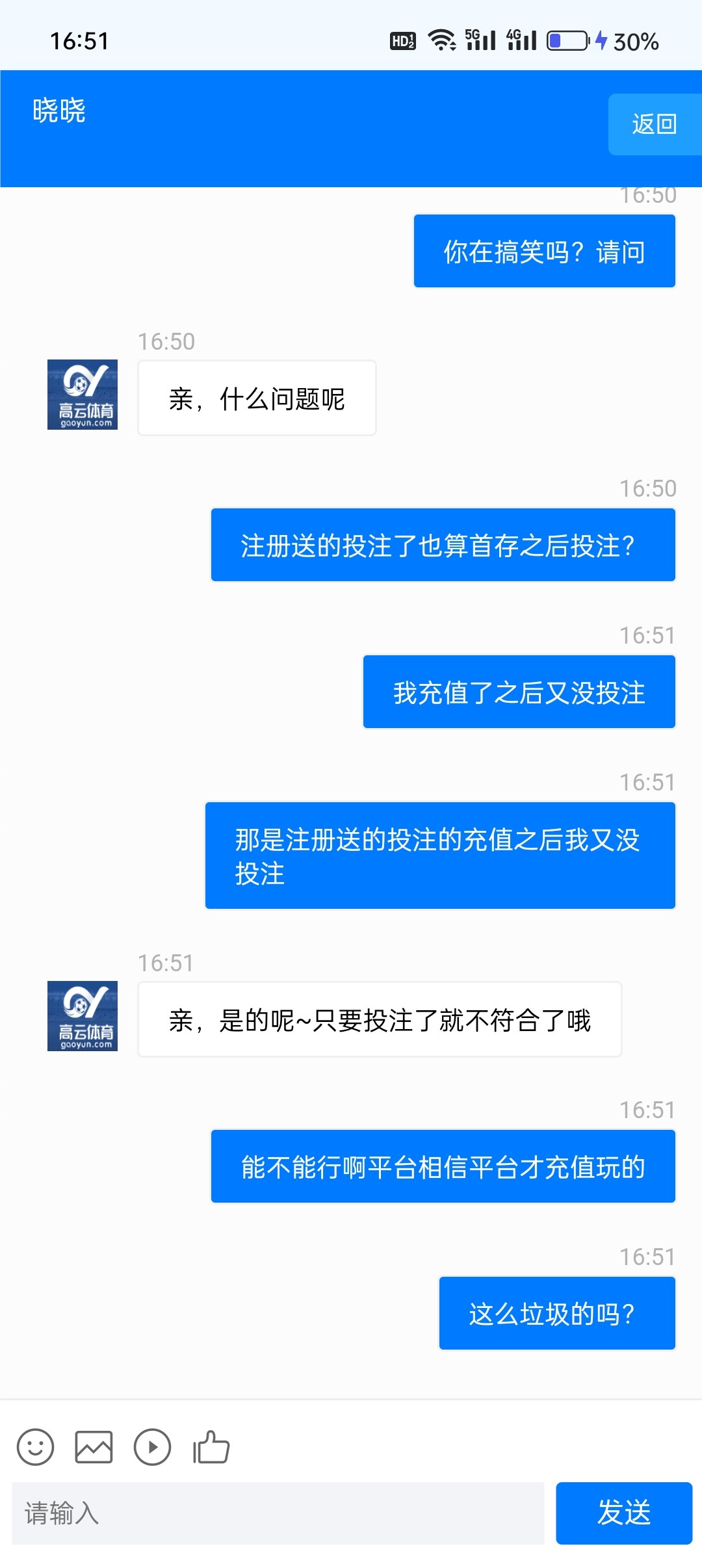Open the 高云体育 avatar next to the first reply
The width and height of the screenshot is (702, 1568).
click(x=83, y=397)
